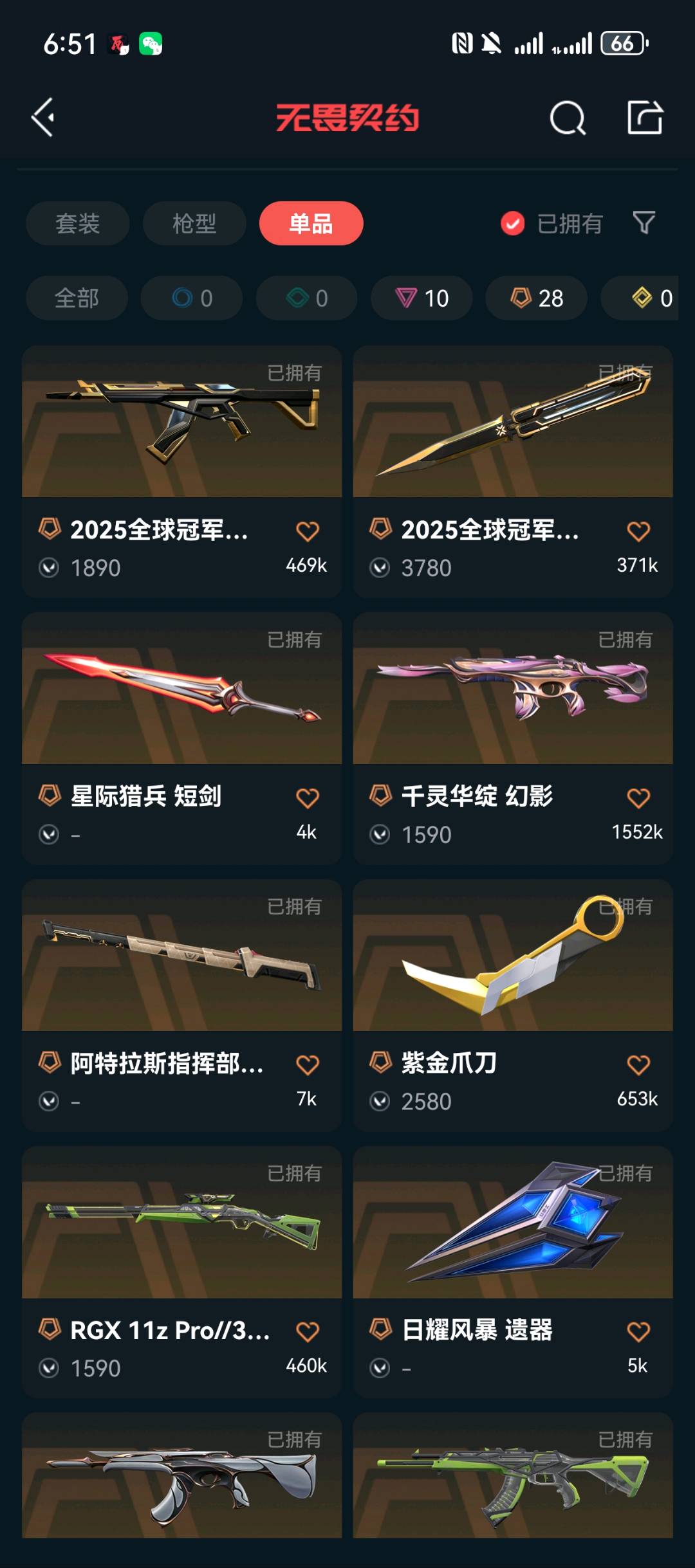The width and height of the screenshot is (695, 1568).
Task: Go back using the top-left arrow
Action: click(x=44, y=118)
